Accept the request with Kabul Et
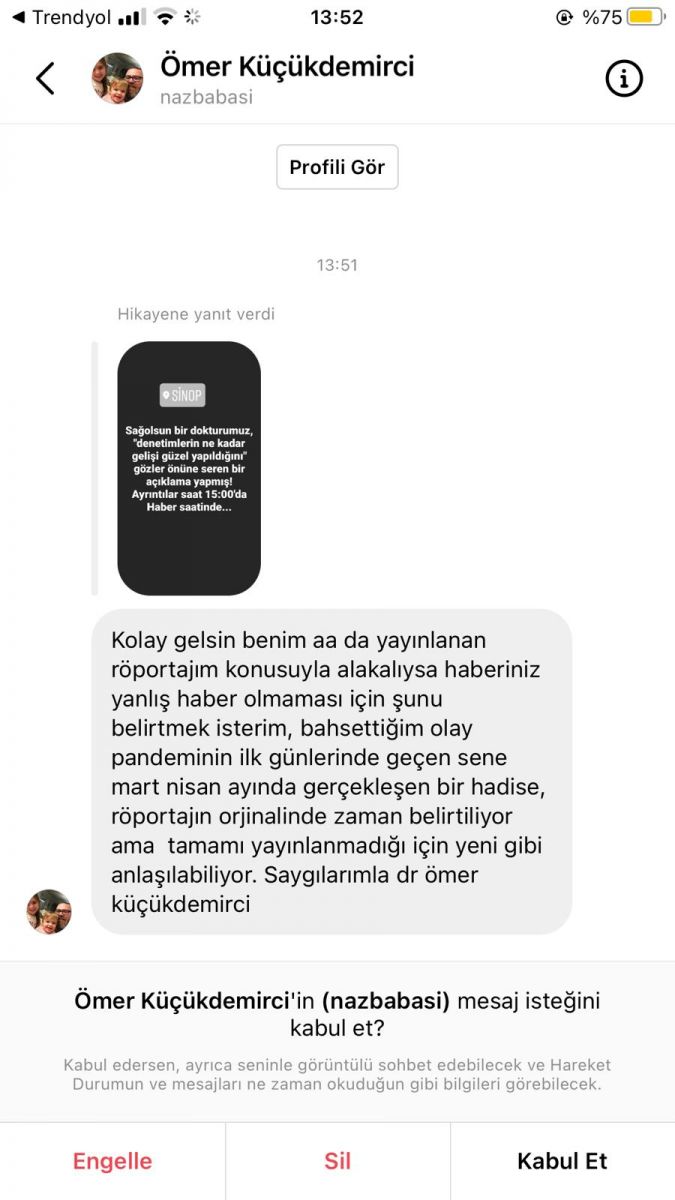This screenshot has width=675, height=1200. (x=562, y=1161)
